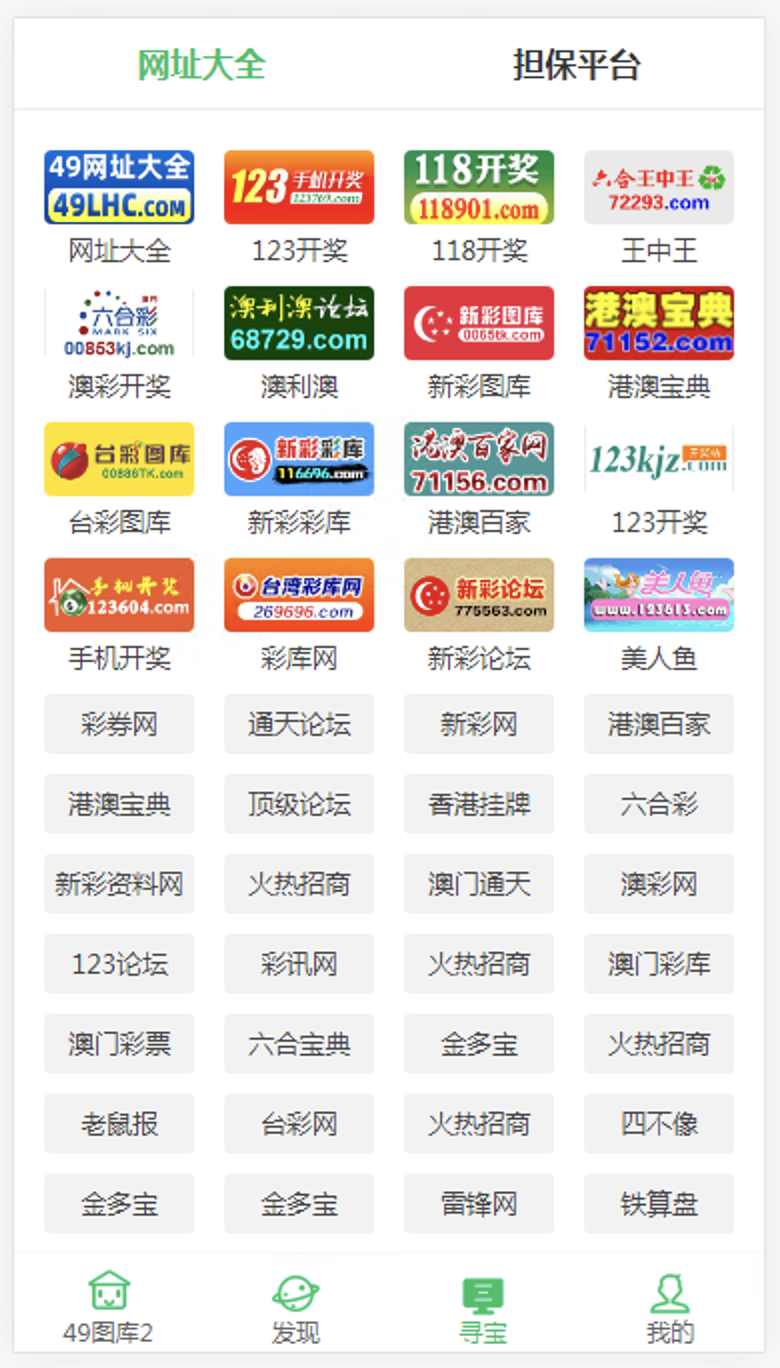Tap the 彩券网 button
This screenshot has width=780, height=1368.
point(119,724)
